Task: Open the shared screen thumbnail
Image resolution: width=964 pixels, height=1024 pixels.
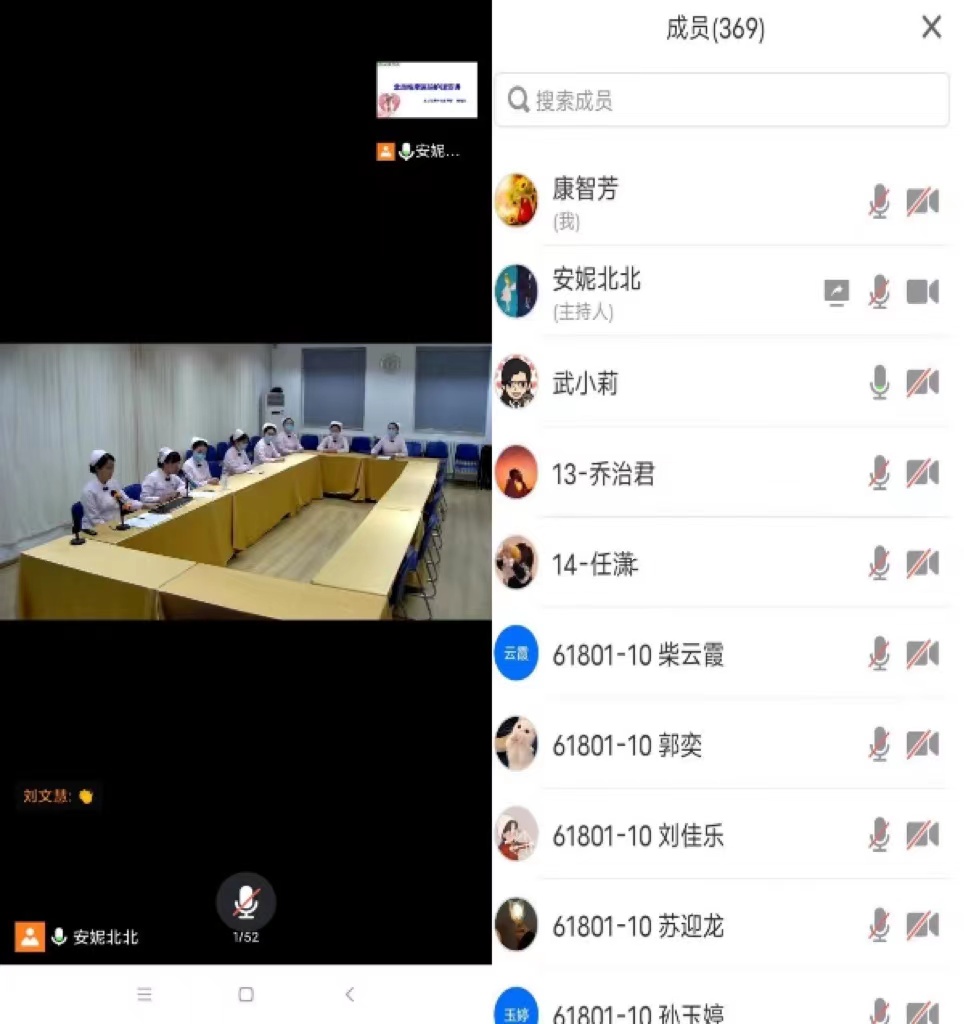Action: click(426, 90)
